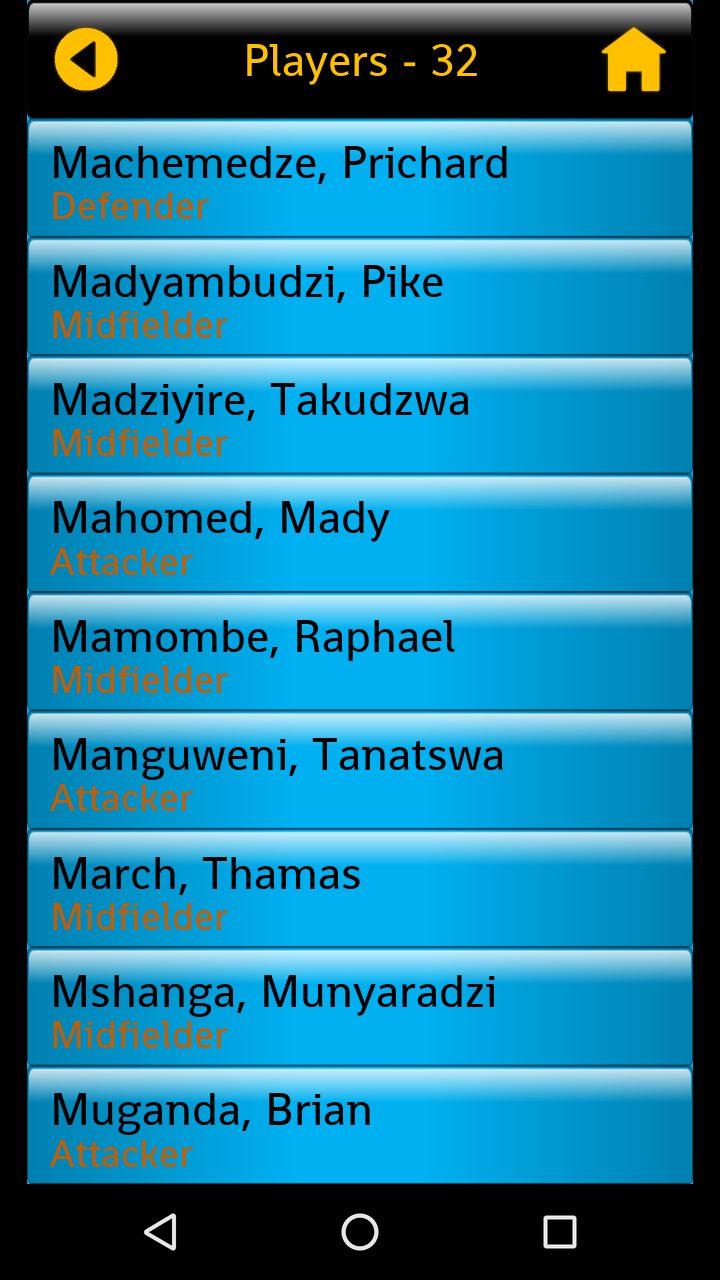The height and width of the screenshot is (1280, 720).
Task: Open Muganda, Brian player row
Action: pyautogui.click(x=360, y=1126)
